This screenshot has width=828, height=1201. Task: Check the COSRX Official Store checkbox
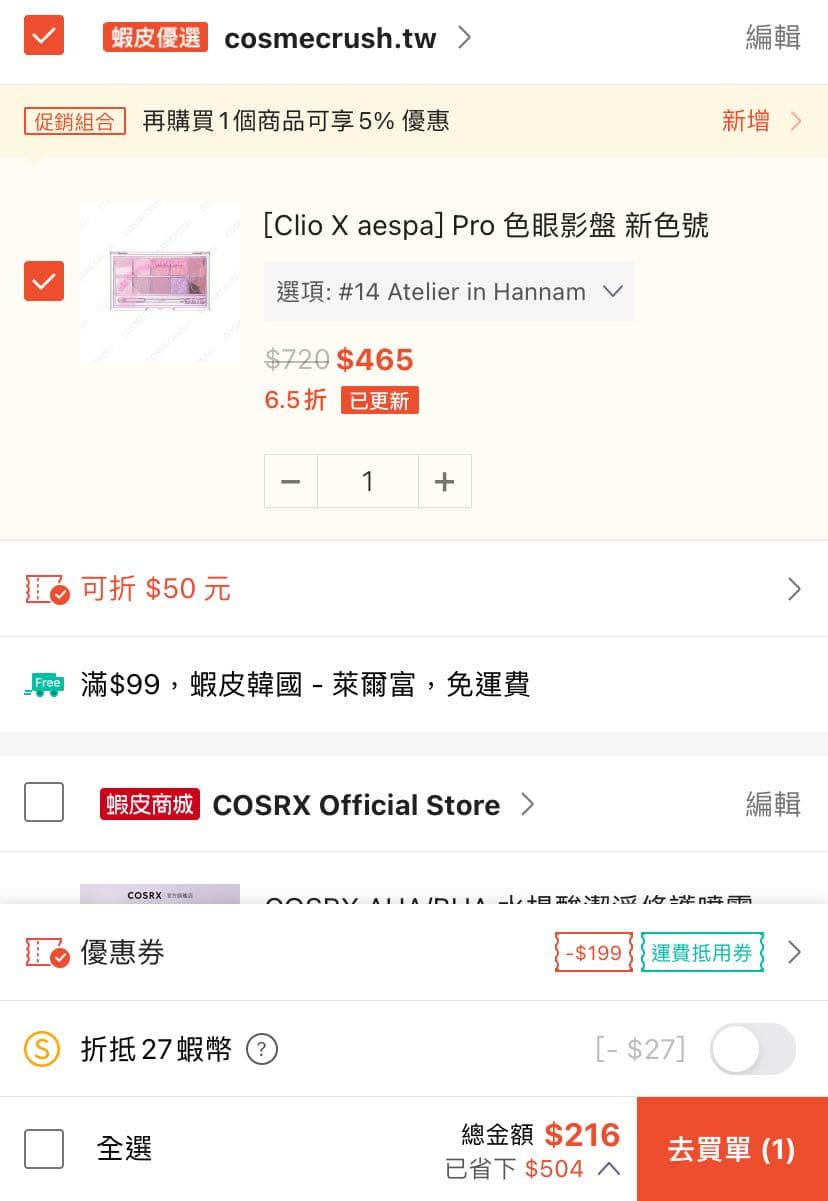tap(44, 802)
